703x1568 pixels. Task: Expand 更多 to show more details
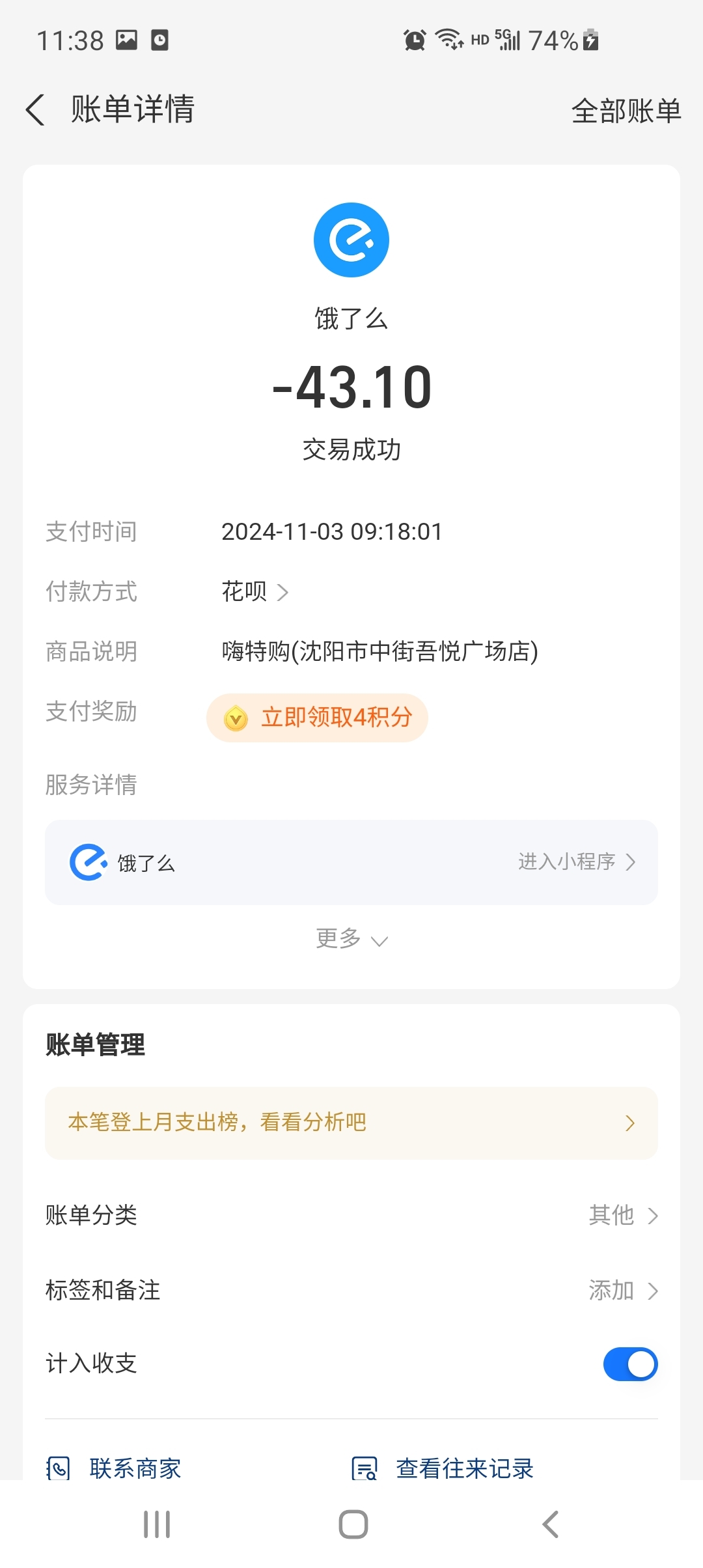pyautogui.click(x=351, y=939)
